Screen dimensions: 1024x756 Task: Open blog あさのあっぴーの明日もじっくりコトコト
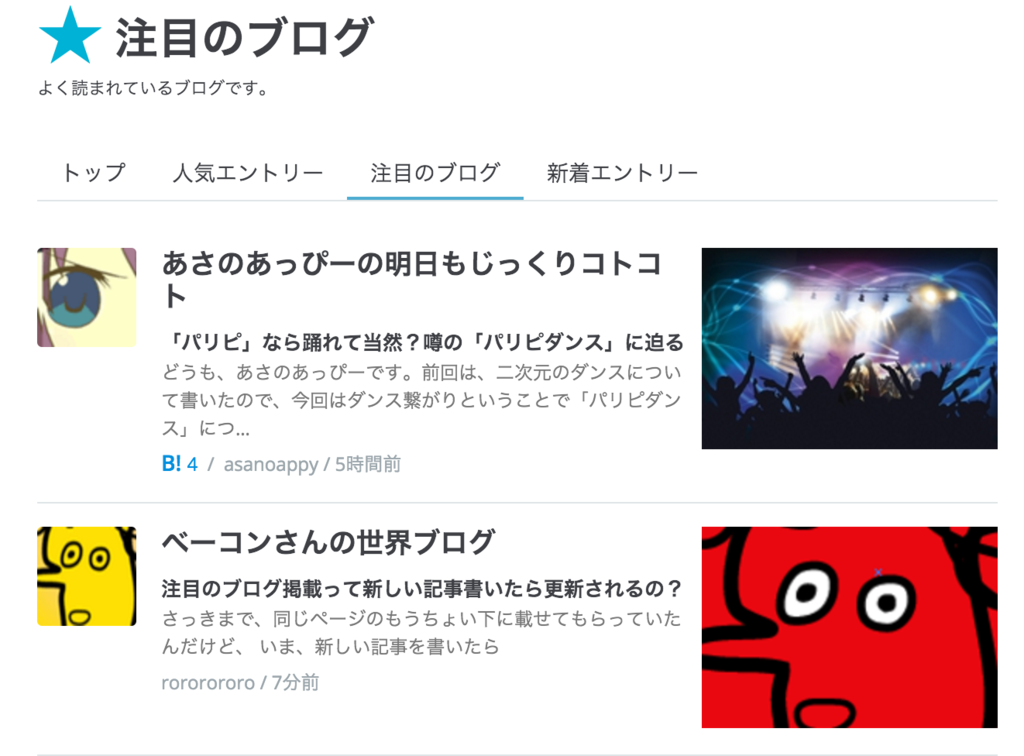(410, 265)
